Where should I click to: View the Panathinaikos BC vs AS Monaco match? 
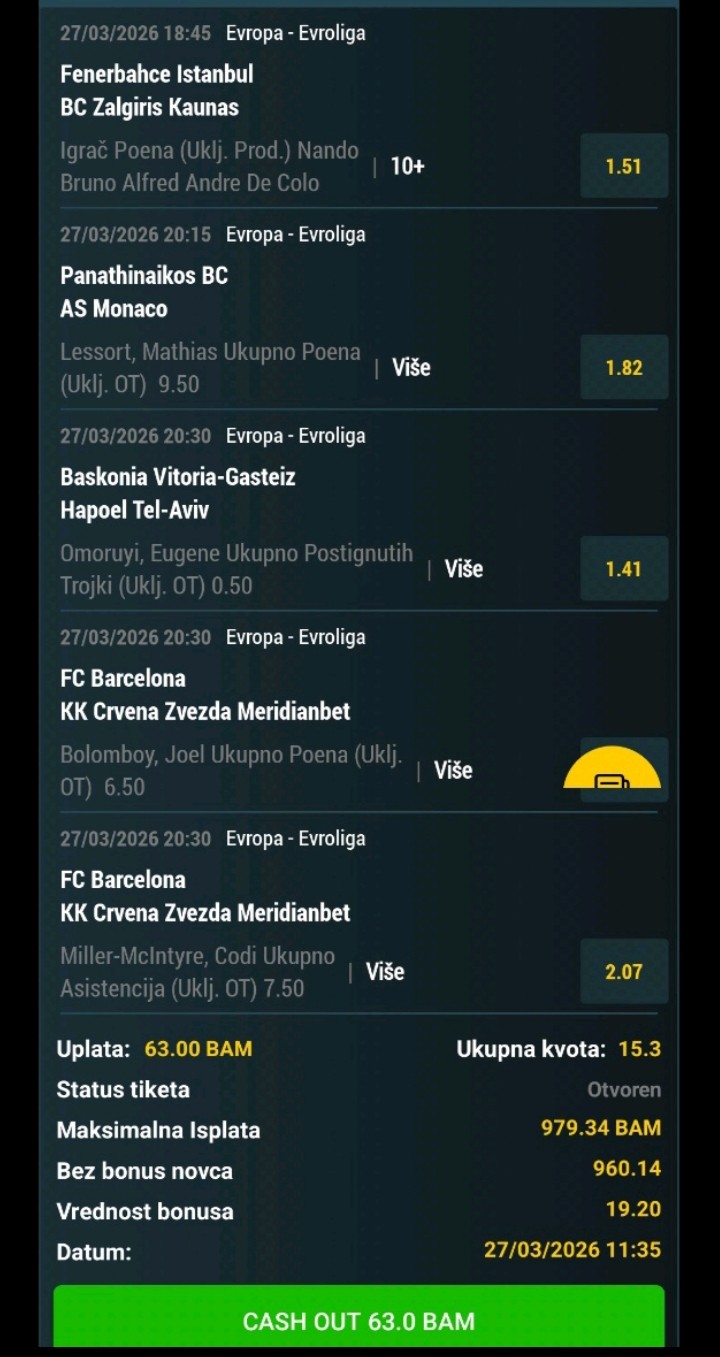144,291
